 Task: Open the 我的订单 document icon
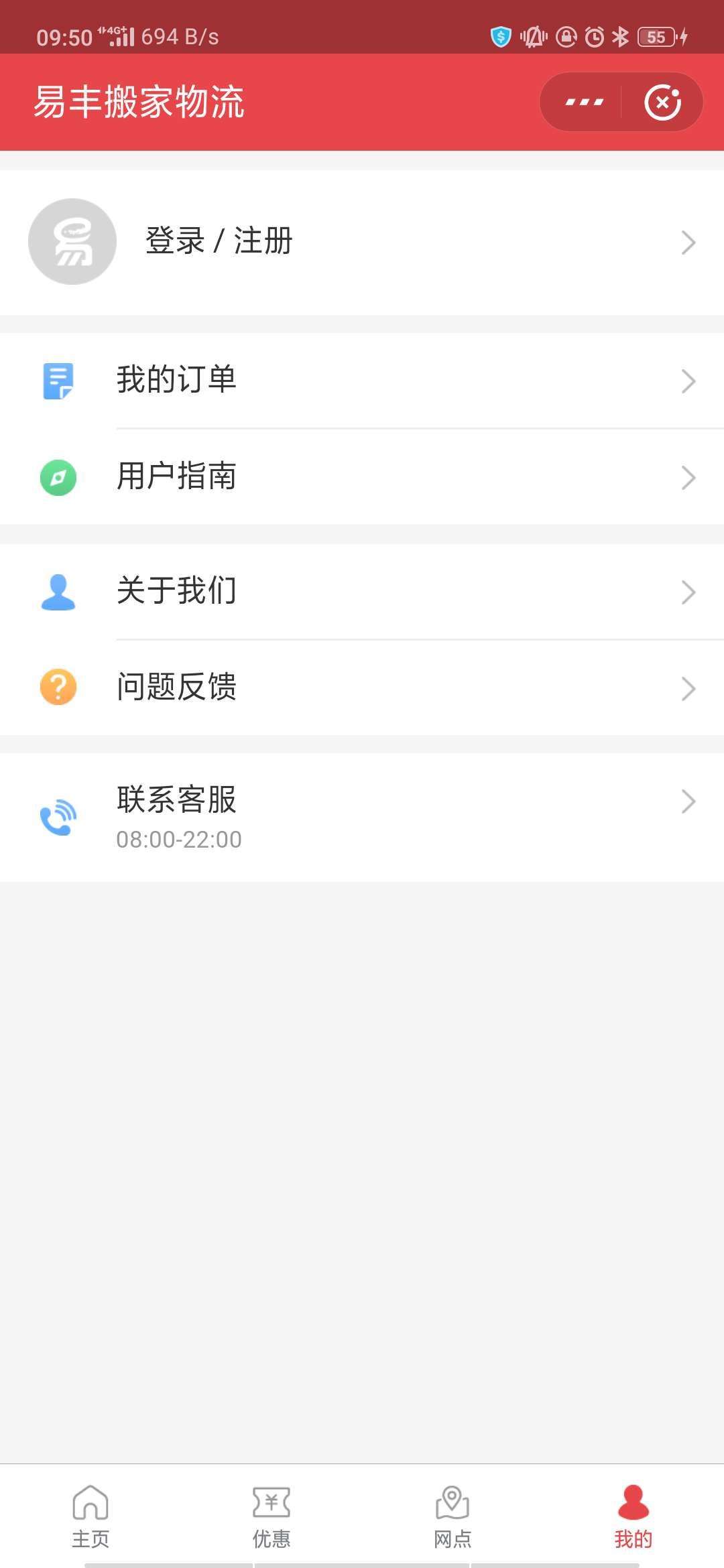point(59,380)
